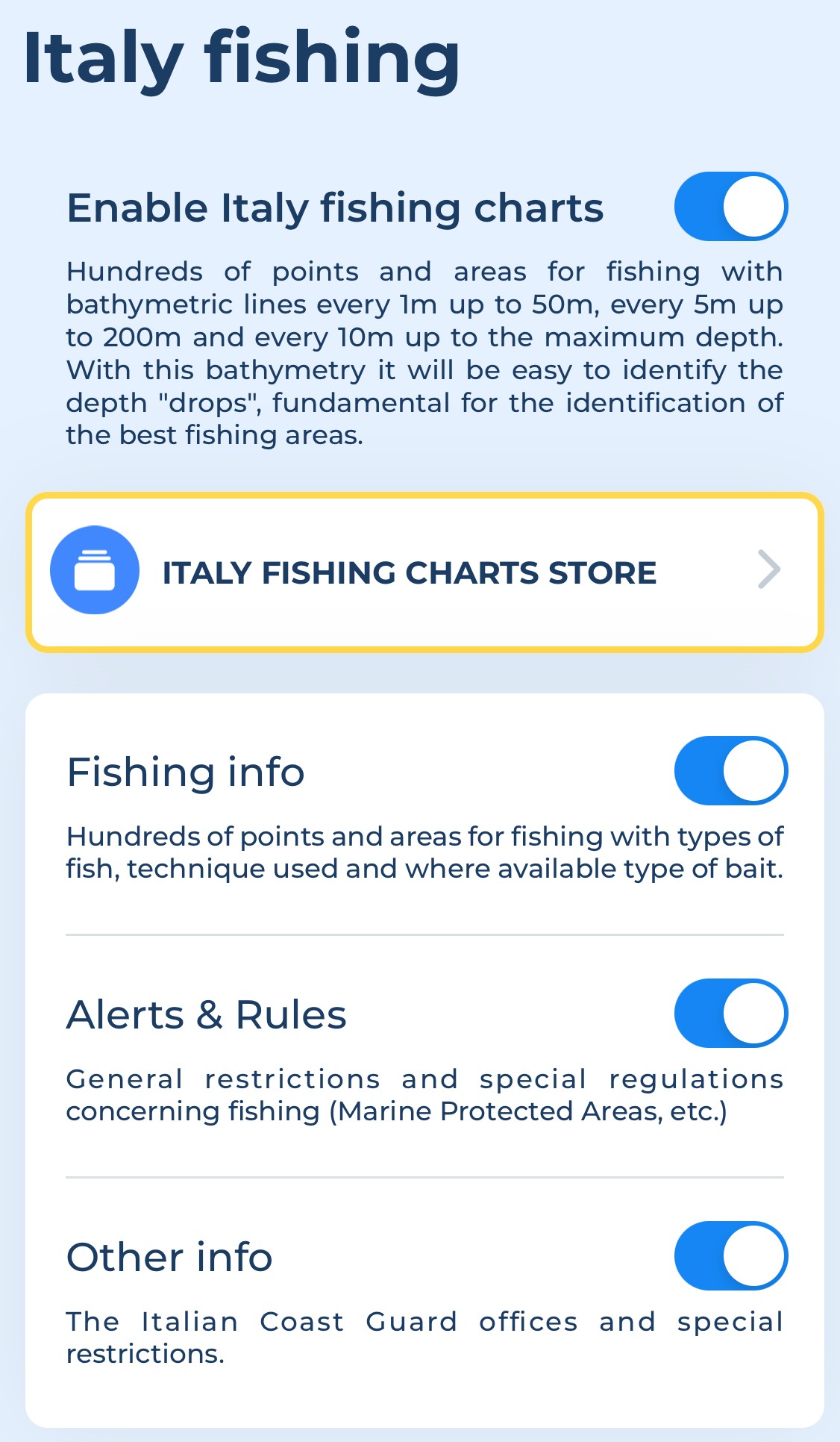Image resolution: width=840 pixels, height=1442 pixels.
Task: Open the Italy Fishing Charts Store
Action: pyautogui.click(x=424, y=572)
